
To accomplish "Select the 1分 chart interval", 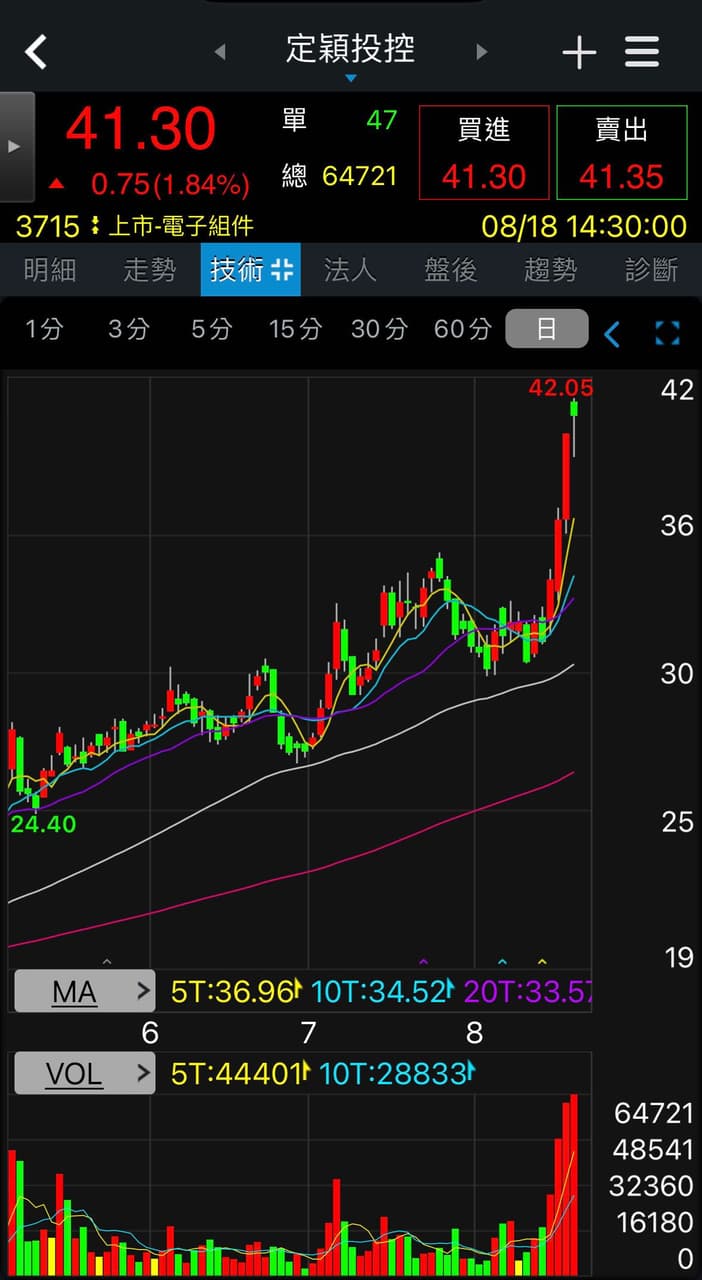I will (44, 329).
